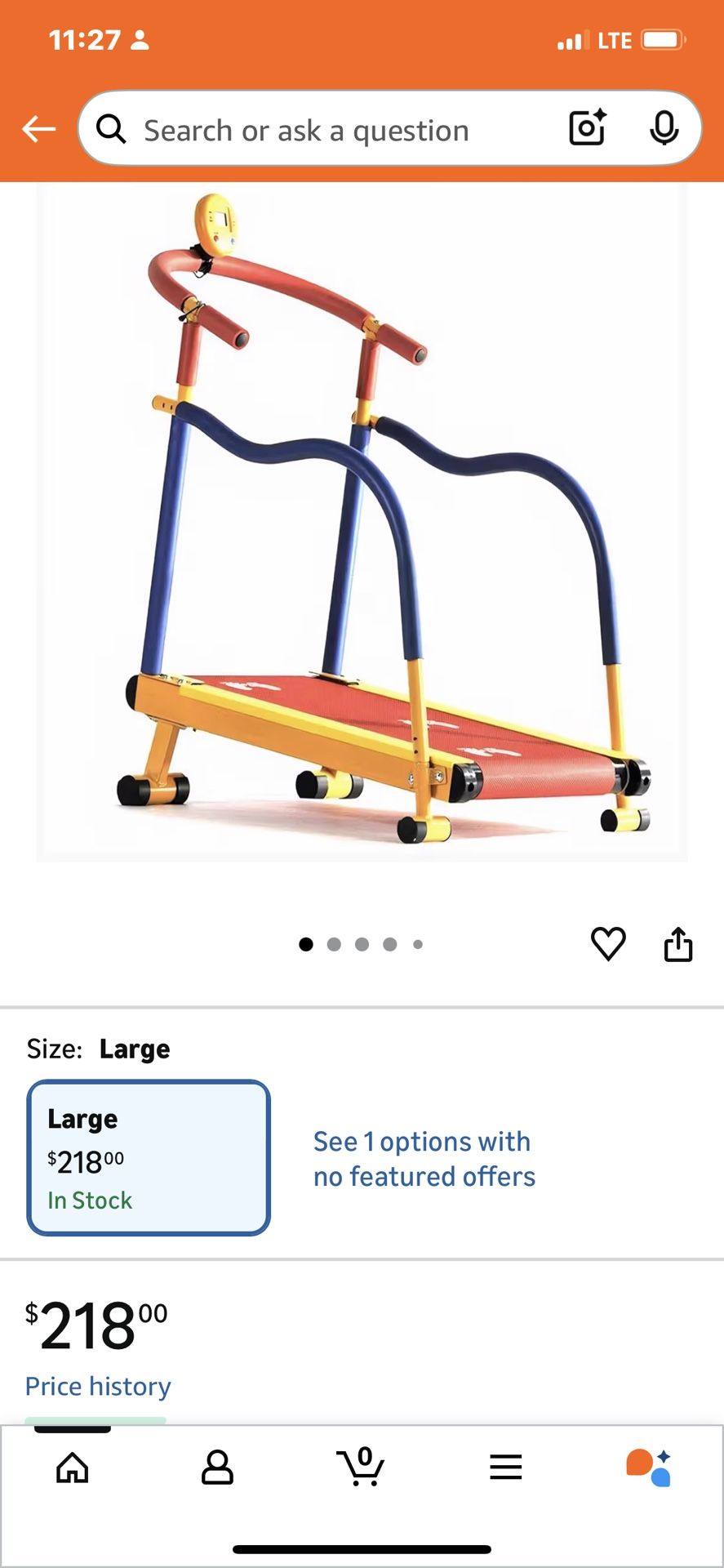This screenshot has width=724, height=1568.
Task: Tap the first carousel indicator dot
Action: (x=306, y=943)
